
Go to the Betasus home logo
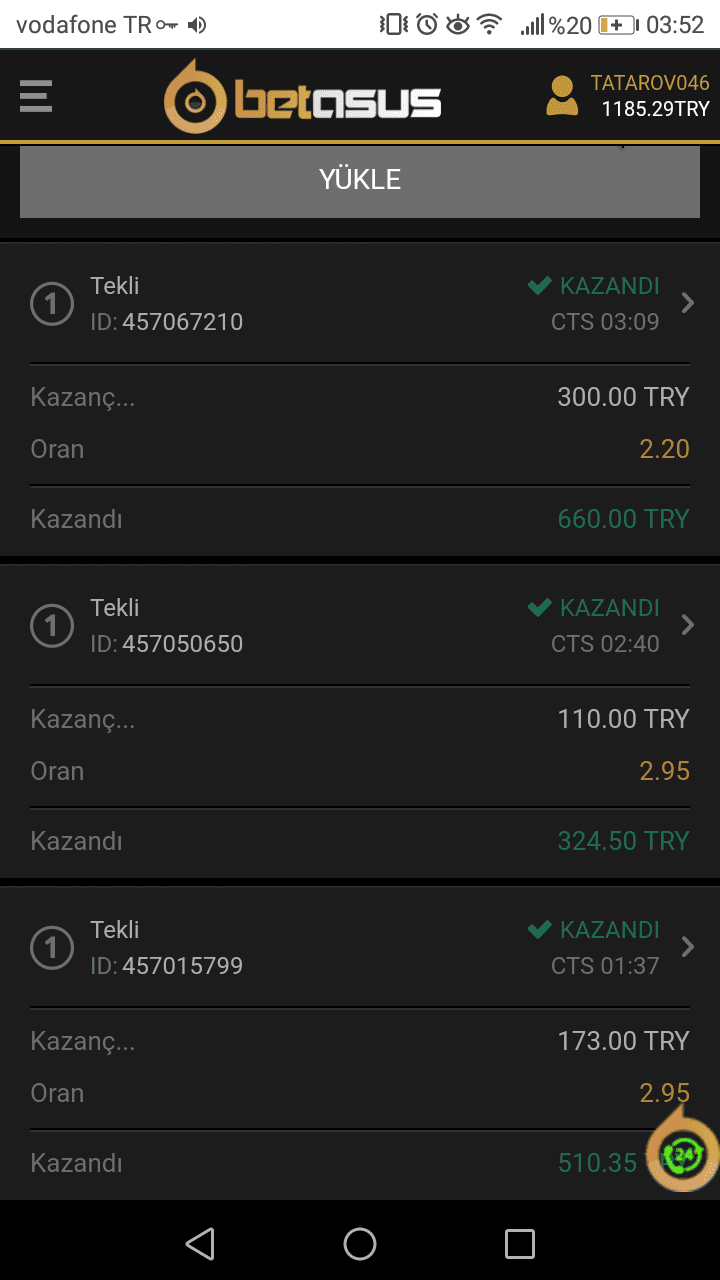point(302,97)
